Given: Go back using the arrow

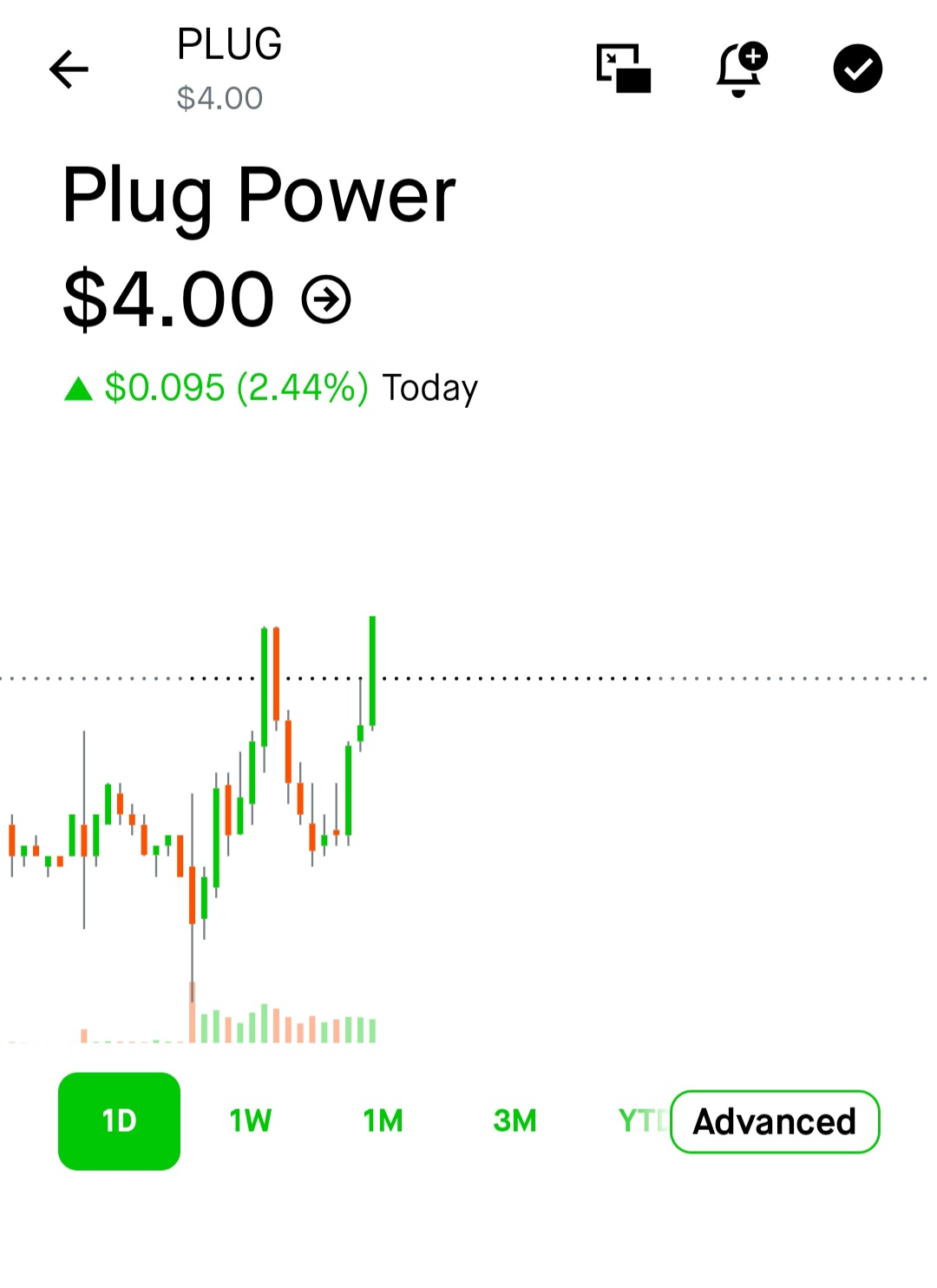Looking at the screenshot, I should pyautogui.click(x=69, y=69).
